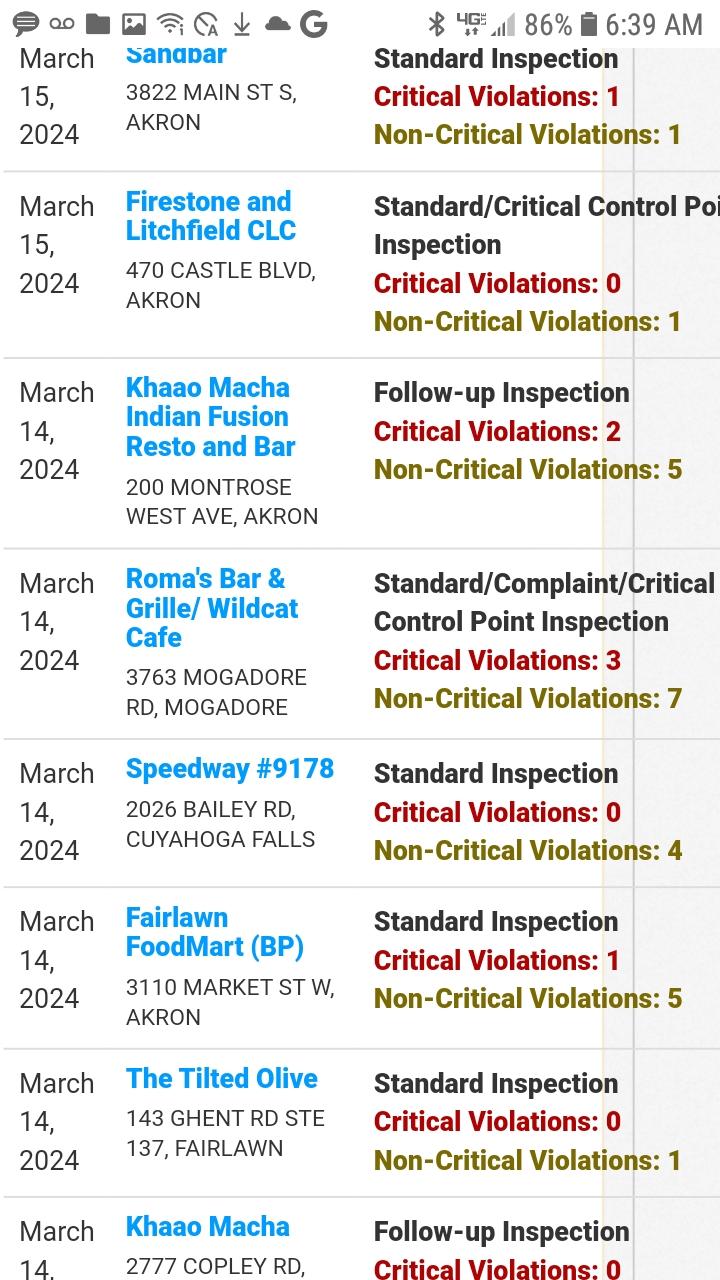
Task: Open The Tilted Olive link
Action: click(x=221, y=1079)
